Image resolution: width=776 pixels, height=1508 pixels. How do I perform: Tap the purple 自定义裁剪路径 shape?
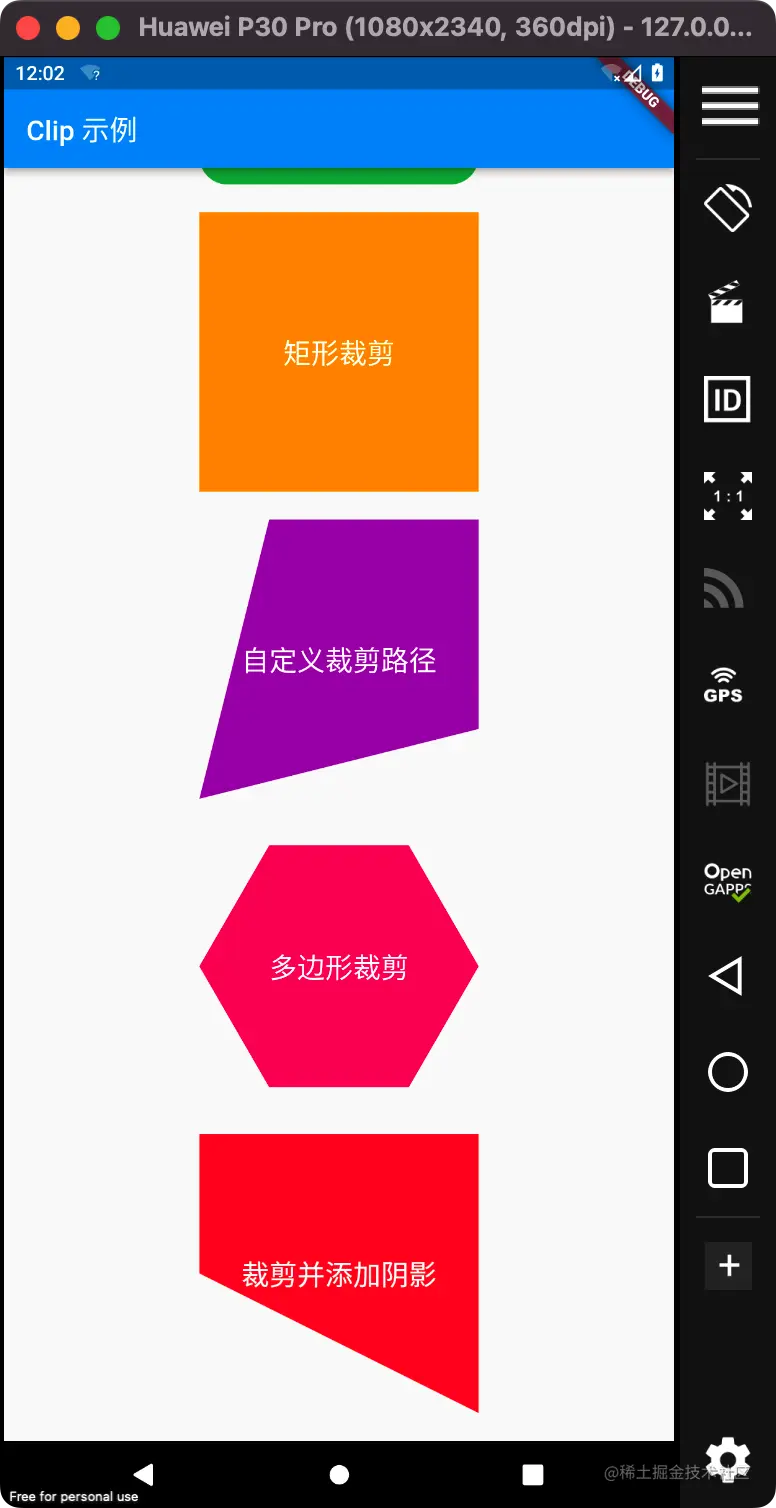coord(339,660)
